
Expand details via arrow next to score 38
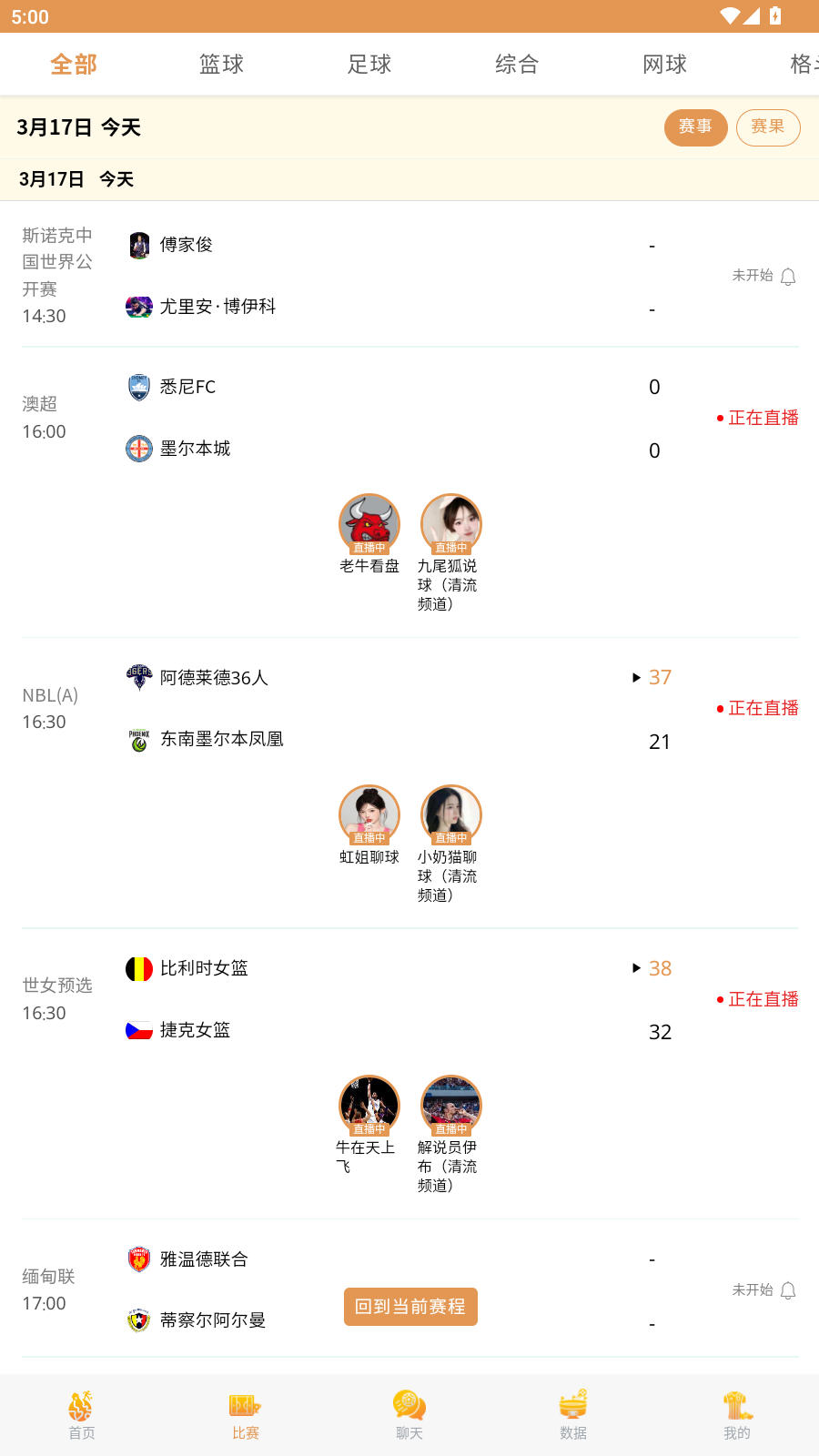636,968
